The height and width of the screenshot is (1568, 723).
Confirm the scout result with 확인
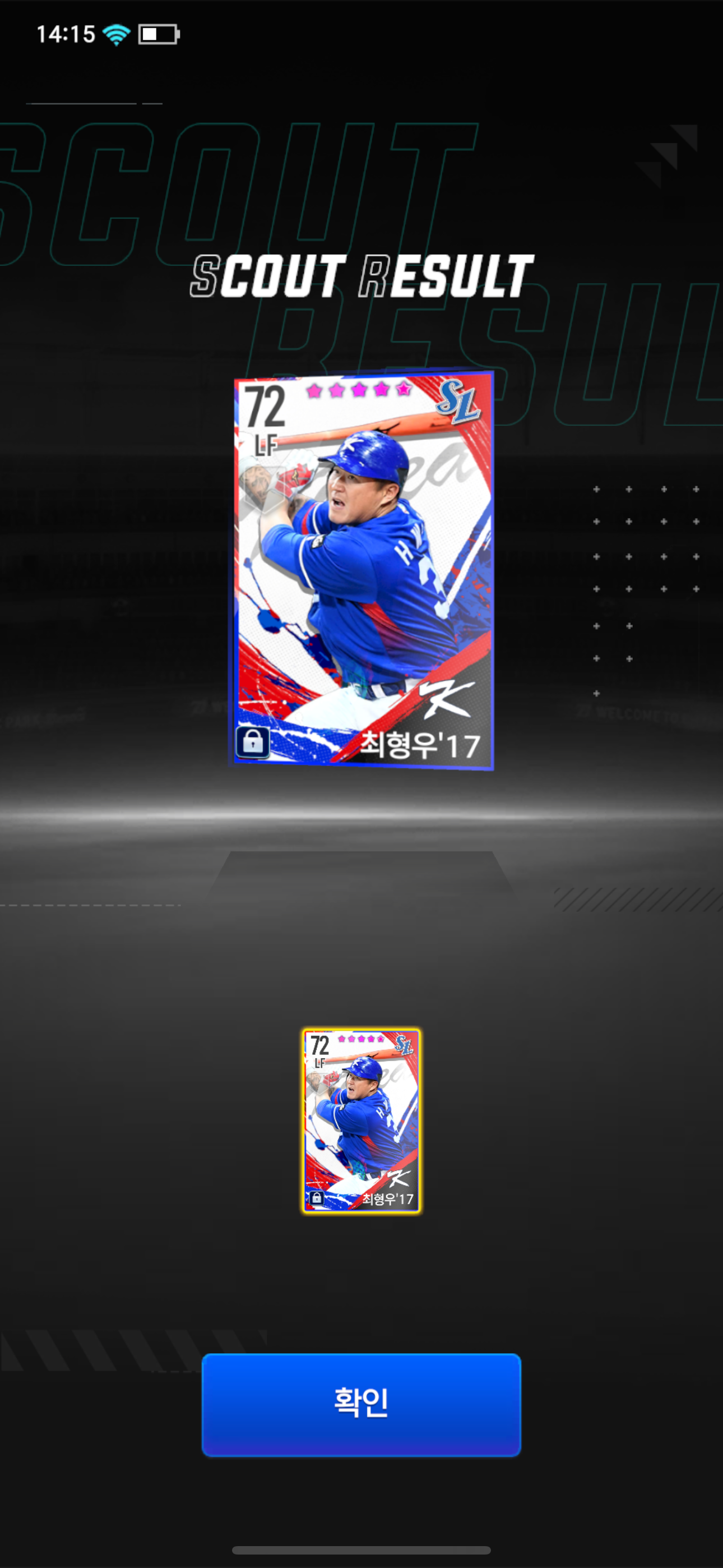361,1405
